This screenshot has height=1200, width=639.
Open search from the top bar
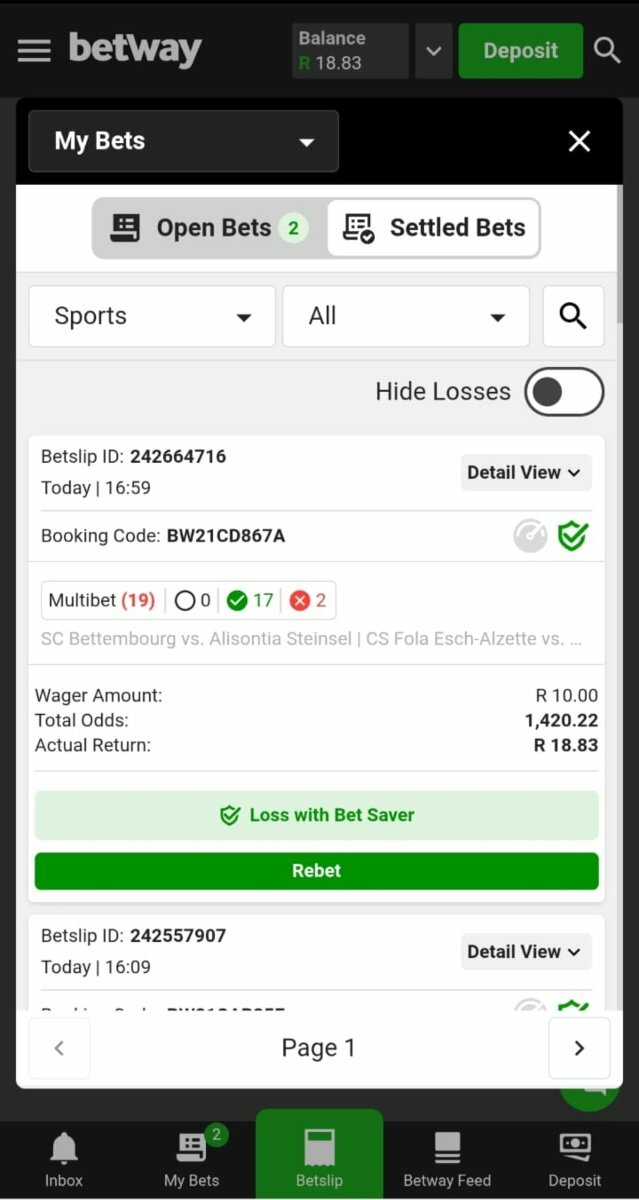pos(607,51)
